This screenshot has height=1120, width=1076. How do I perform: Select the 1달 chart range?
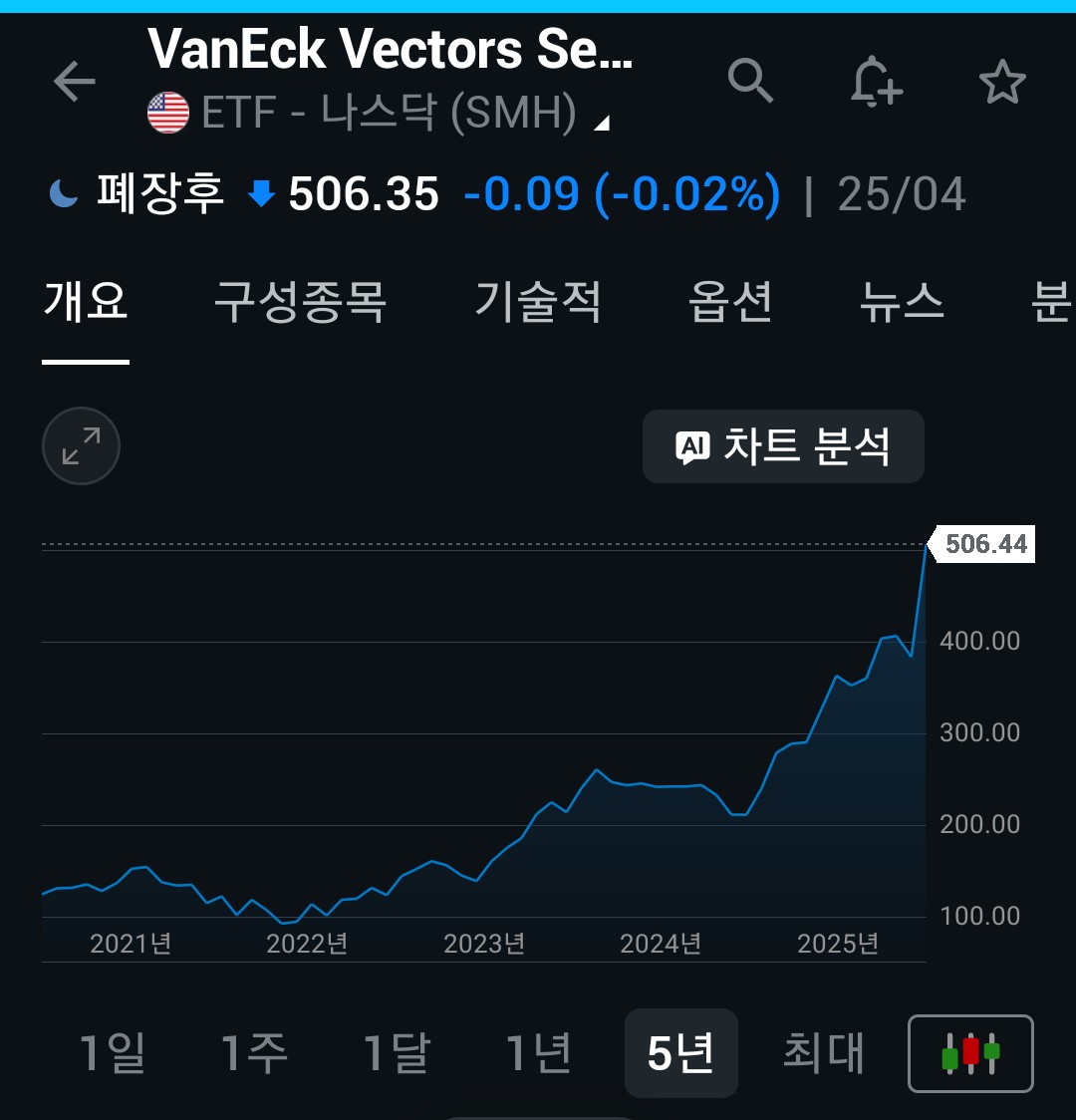(397, 1052)
